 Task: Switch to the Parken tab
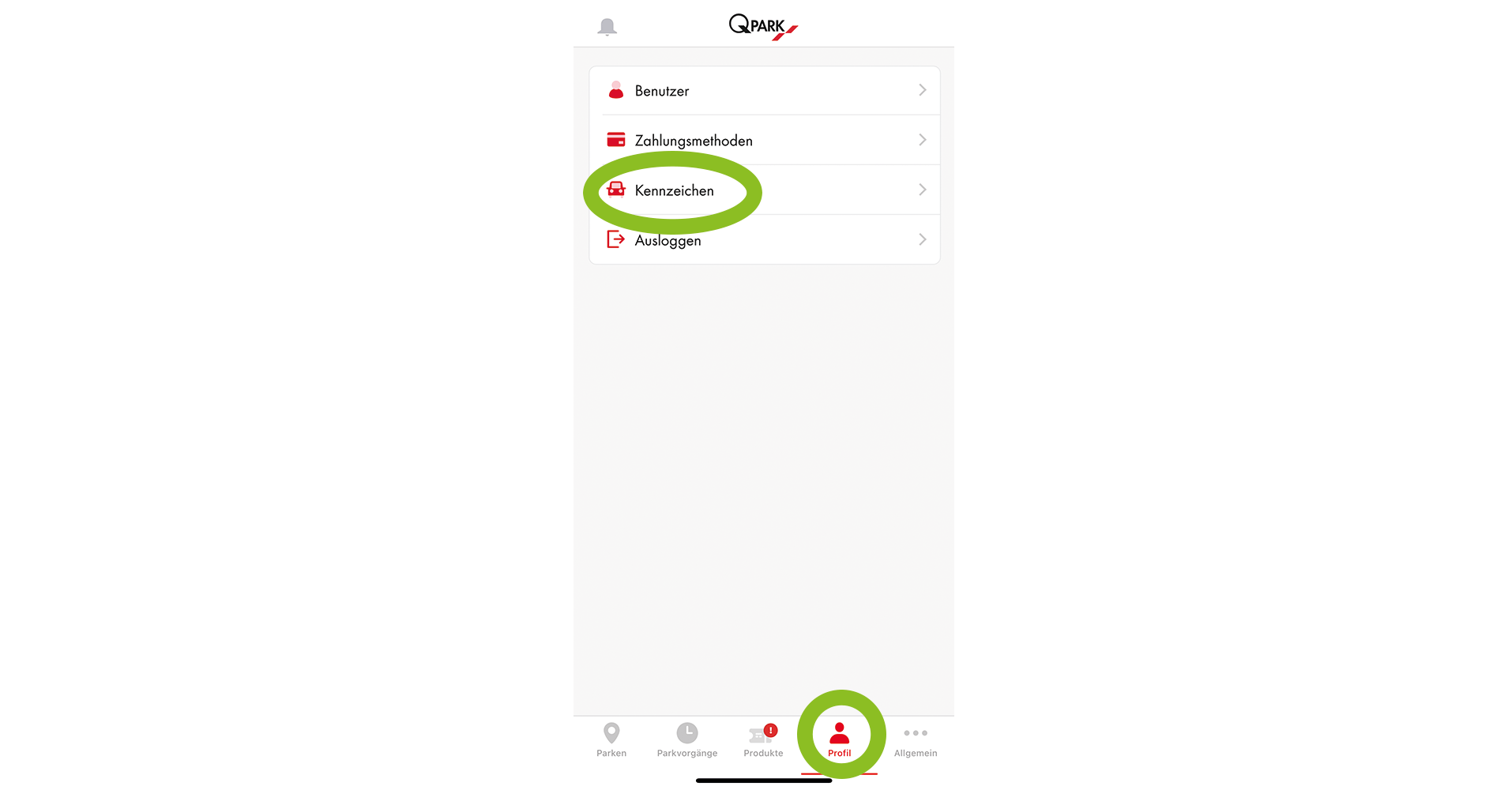coord(611,740)
